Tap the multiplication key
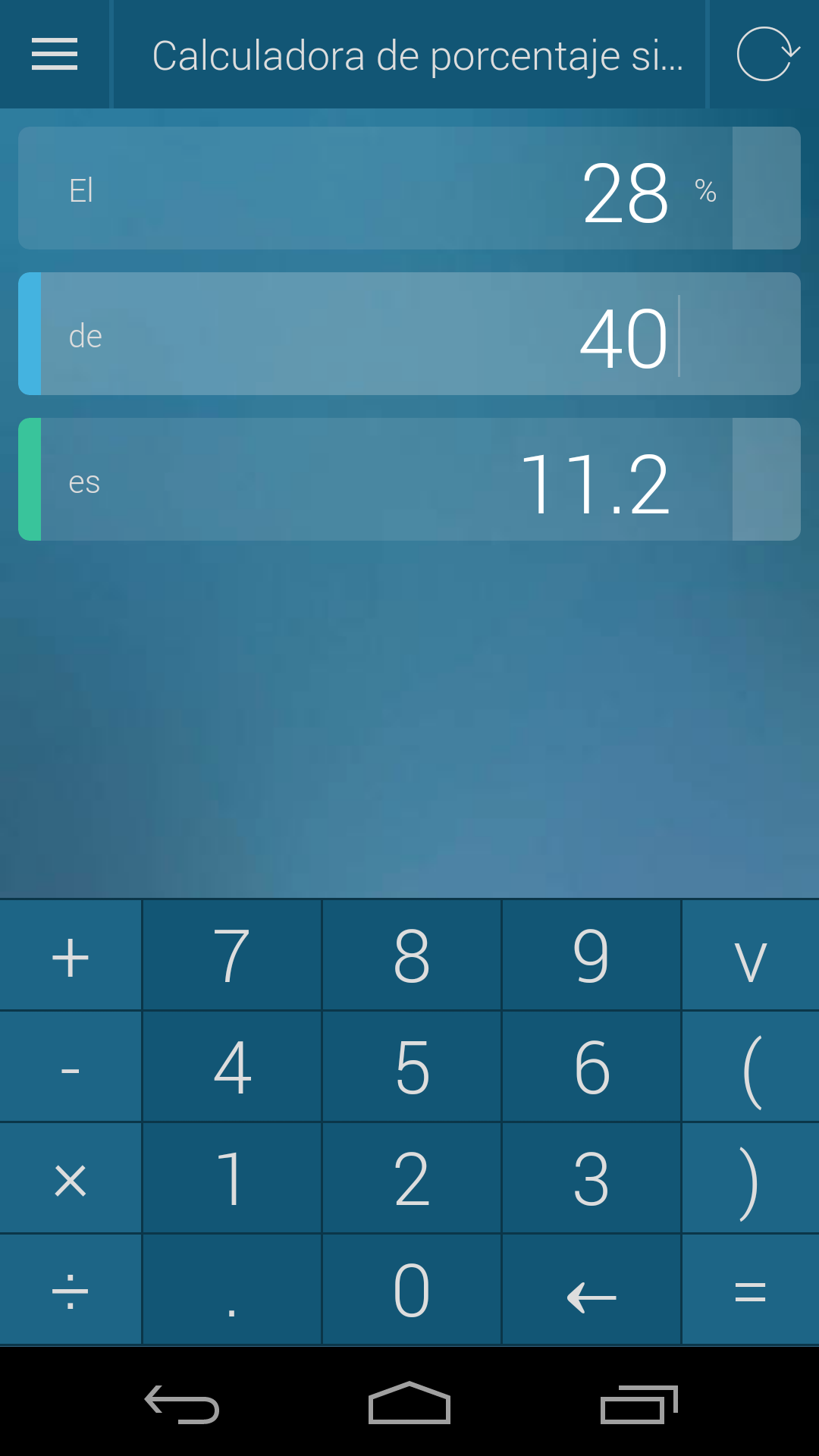 [x=71, y=1179]
